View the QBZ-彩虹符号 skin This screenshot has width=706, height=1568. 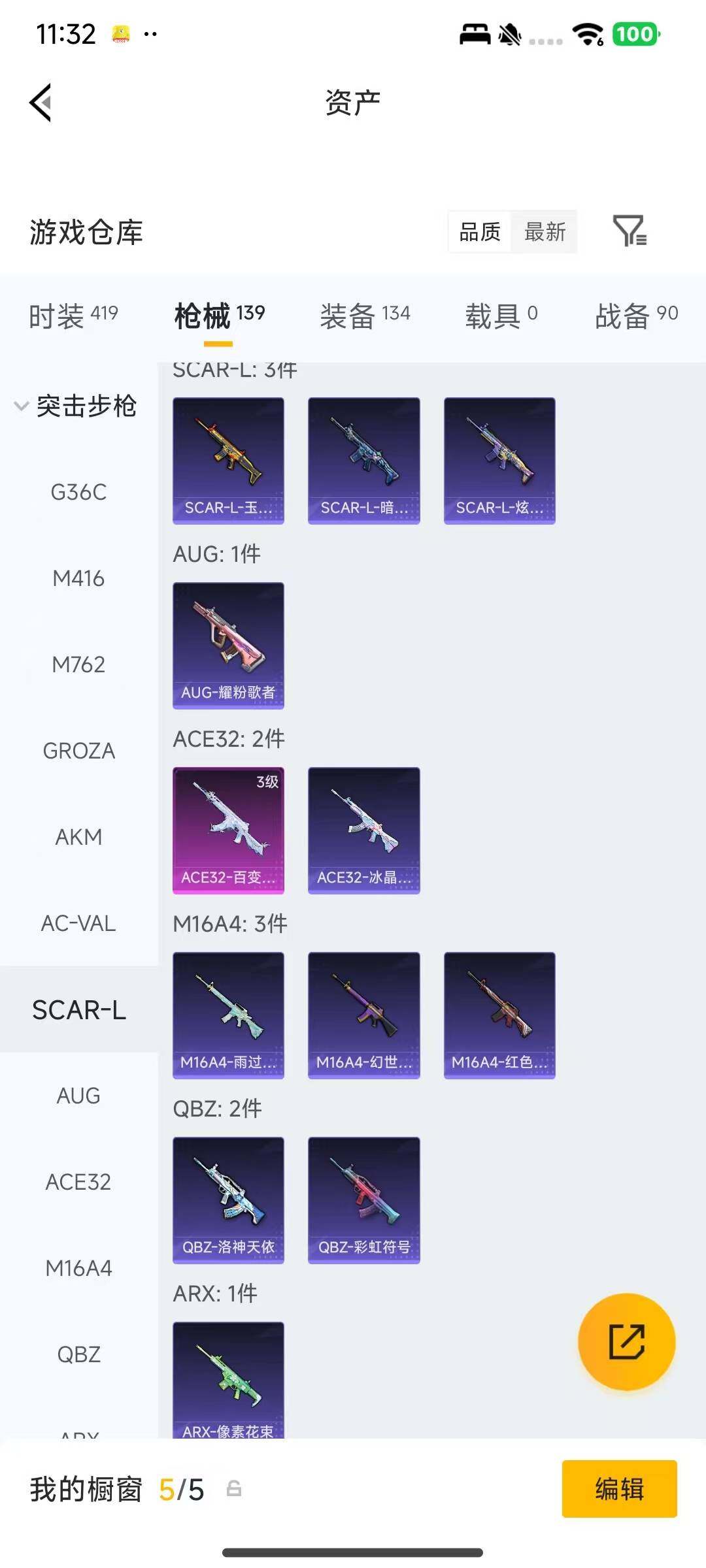pyautogui.click(x=363, y=1200)
